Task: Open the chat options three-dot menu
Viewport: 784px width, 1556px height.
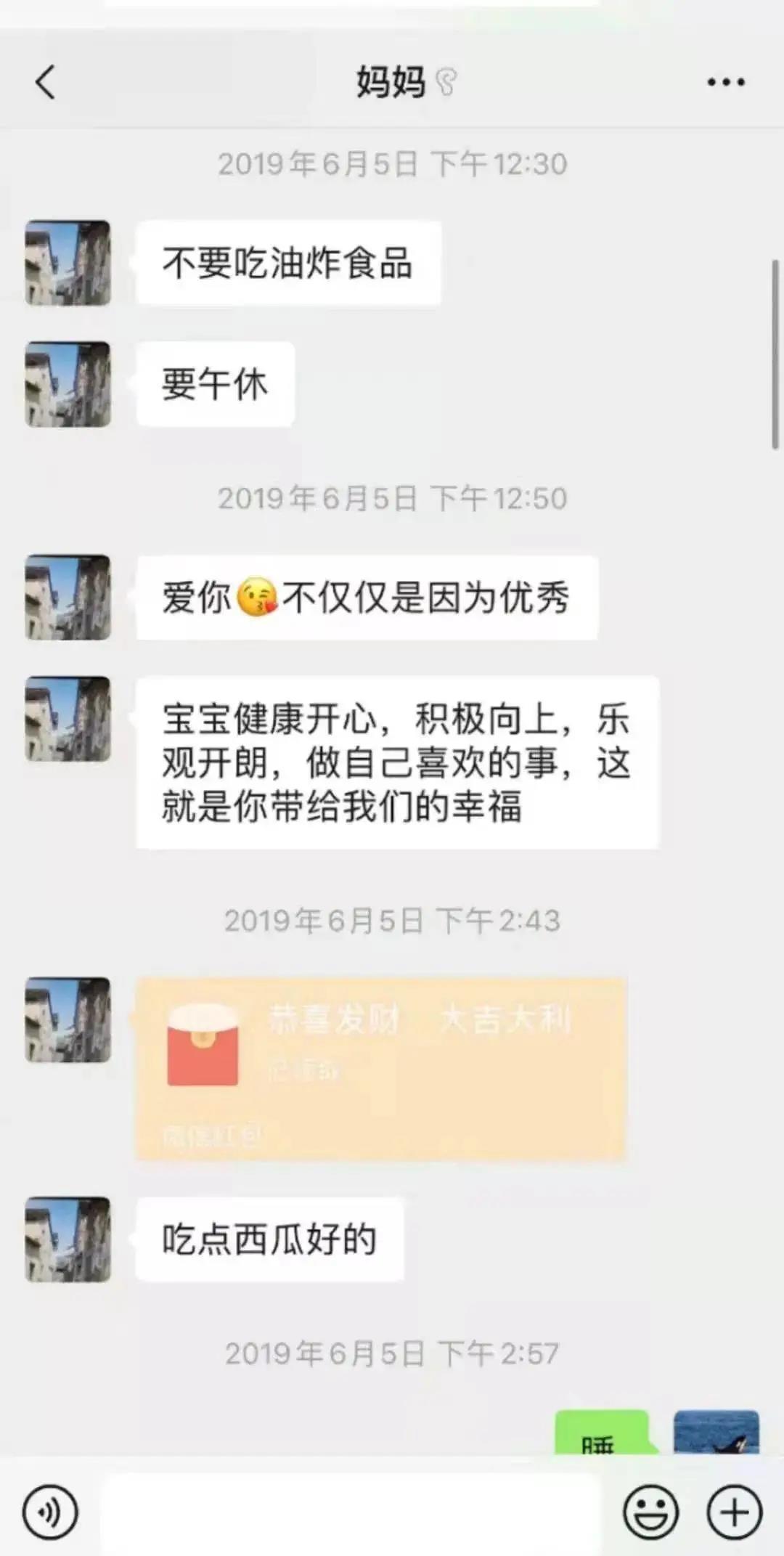Action: point(726,82)
